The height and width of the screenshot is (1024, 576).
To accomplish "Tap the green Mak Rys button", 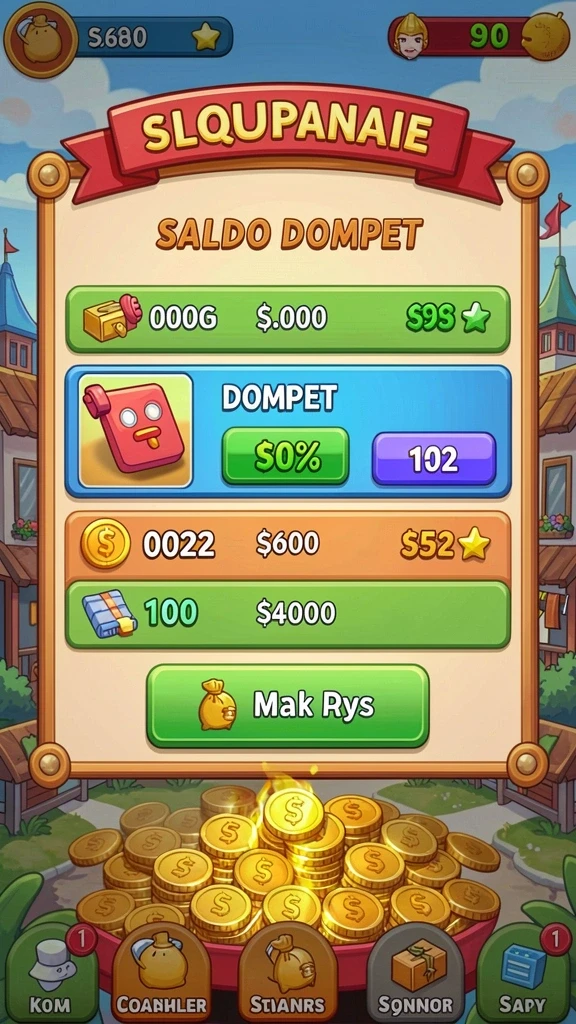I will point(287,706).
